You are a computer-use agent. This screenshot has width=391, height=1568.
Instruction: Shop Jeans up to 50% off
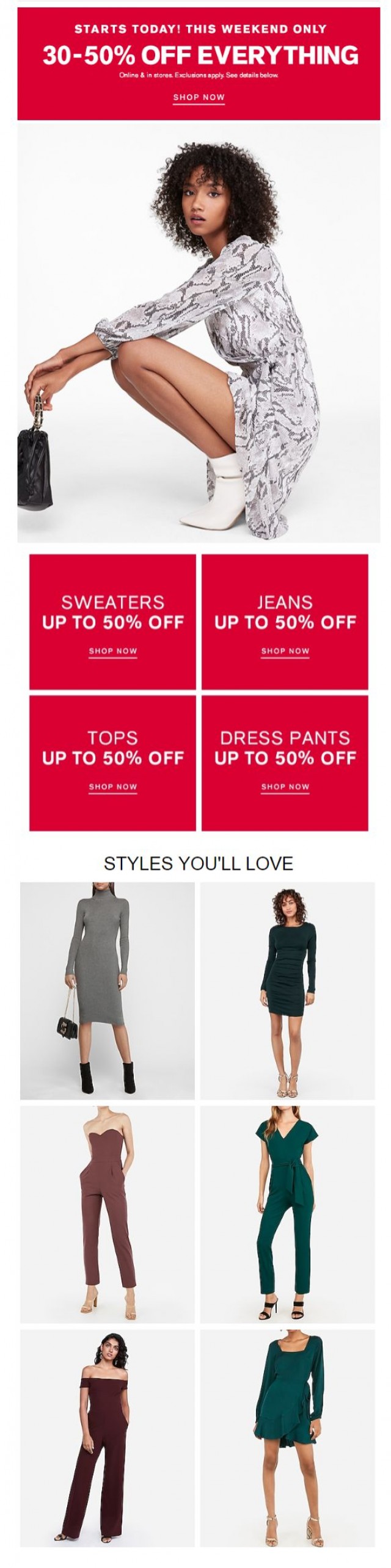pyautogui.click(x=285, y=651)
